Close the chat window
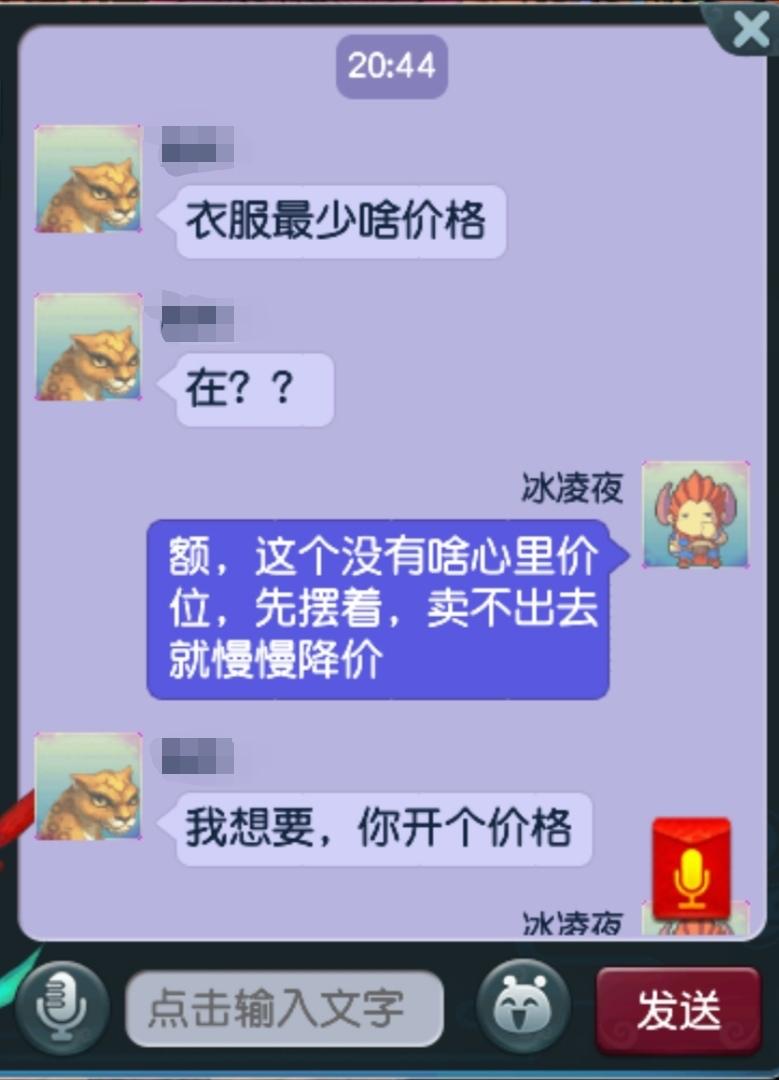The width and height of the screenshot is (779, 1080). click(x=749, y=30)
